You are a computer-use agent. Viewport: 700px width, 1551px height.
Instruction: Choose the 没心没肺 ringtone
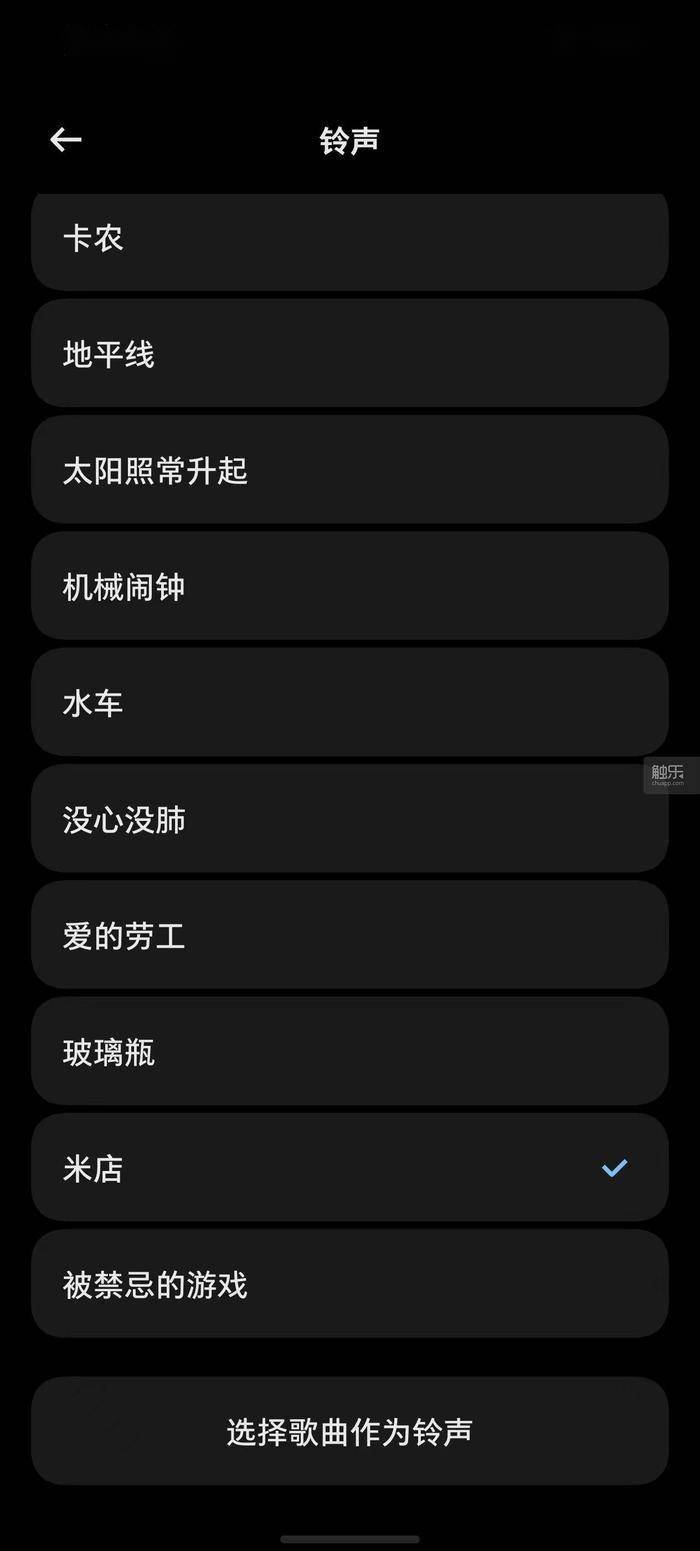coord(349,820)
